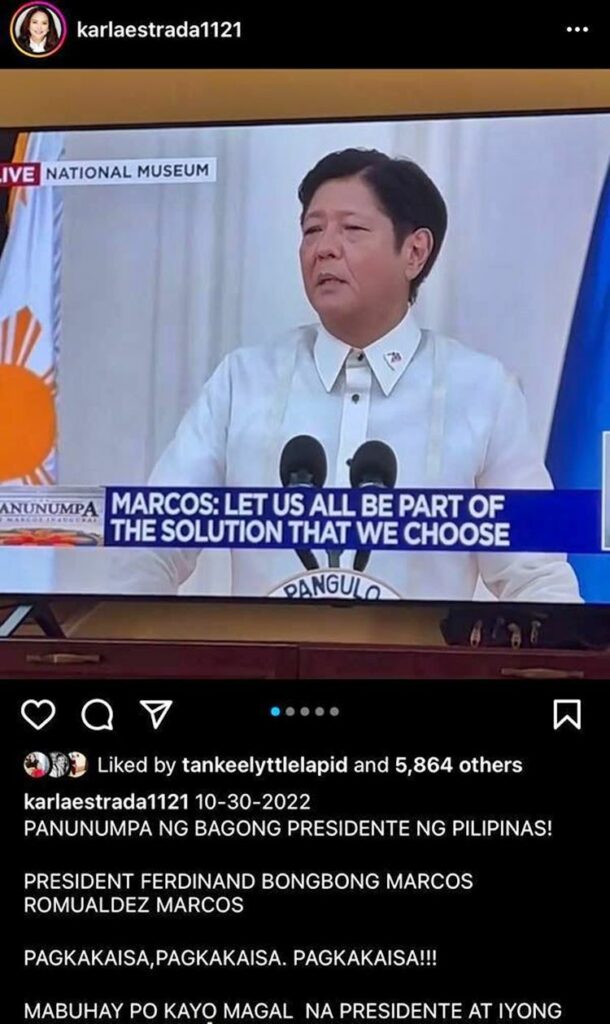The width and height of the screenshot is (610, 1024).
Task: Like this post with the heart icon
Action: pos(38,714)
